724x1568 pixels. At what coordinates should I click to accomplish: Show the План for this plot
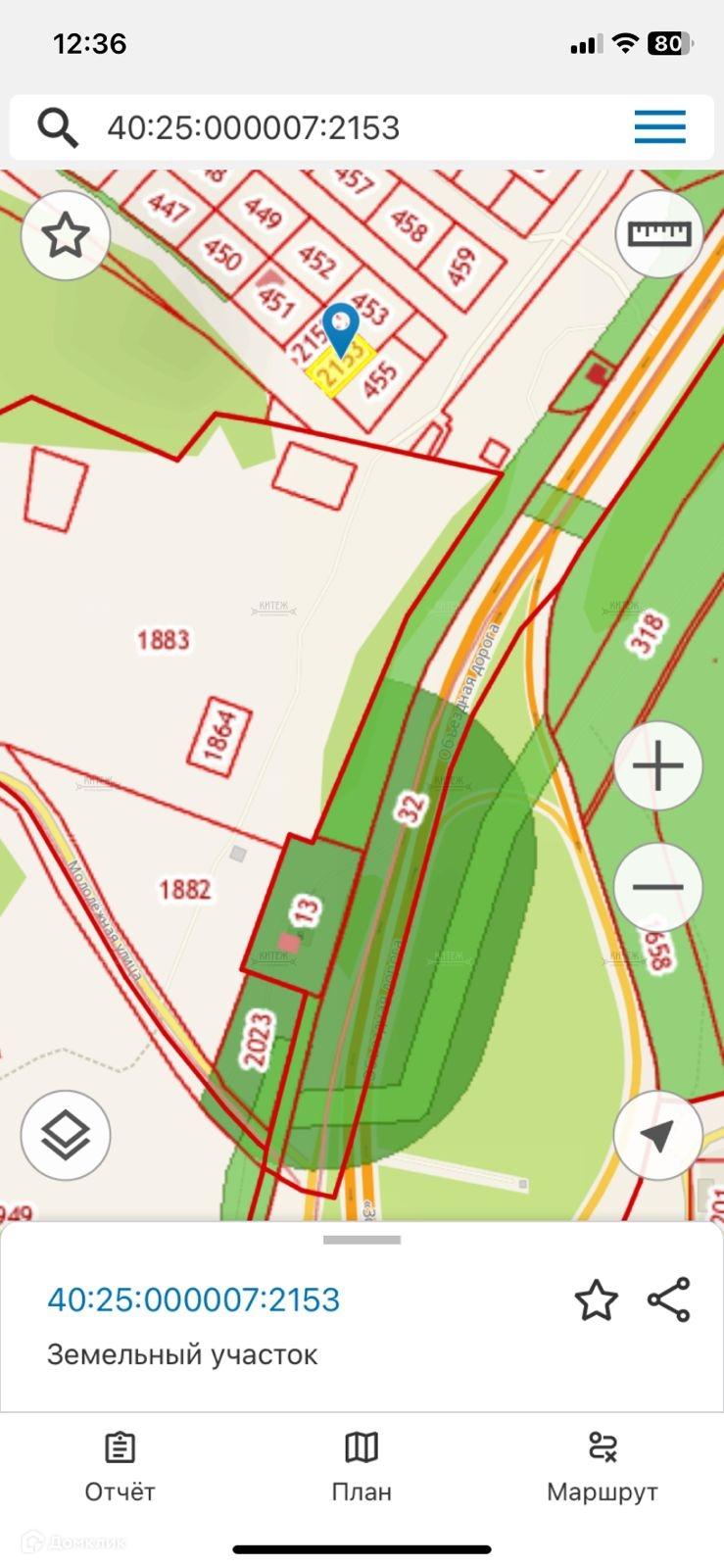point(362,1466)
